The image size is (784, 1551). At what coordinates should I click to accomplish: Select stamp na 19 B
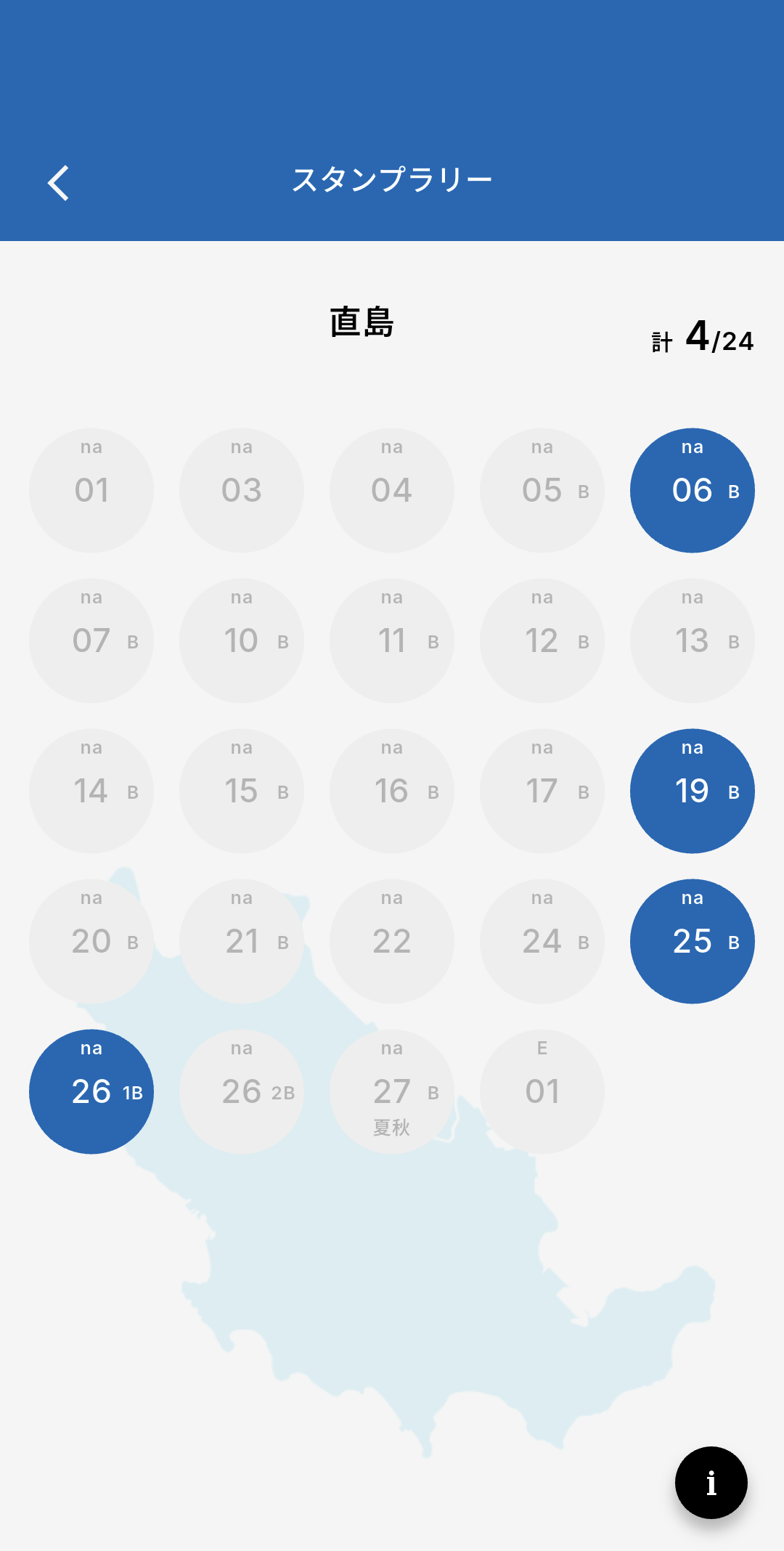(x=693, y=791)
